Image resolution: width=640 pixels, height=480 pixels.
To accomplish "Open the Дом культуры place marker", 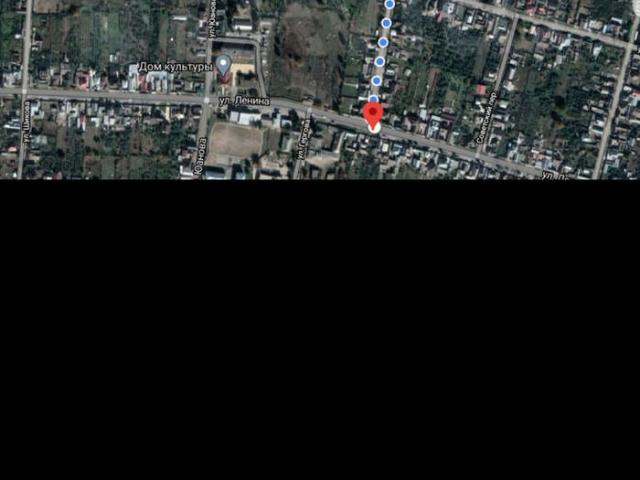I will [224, 66].
